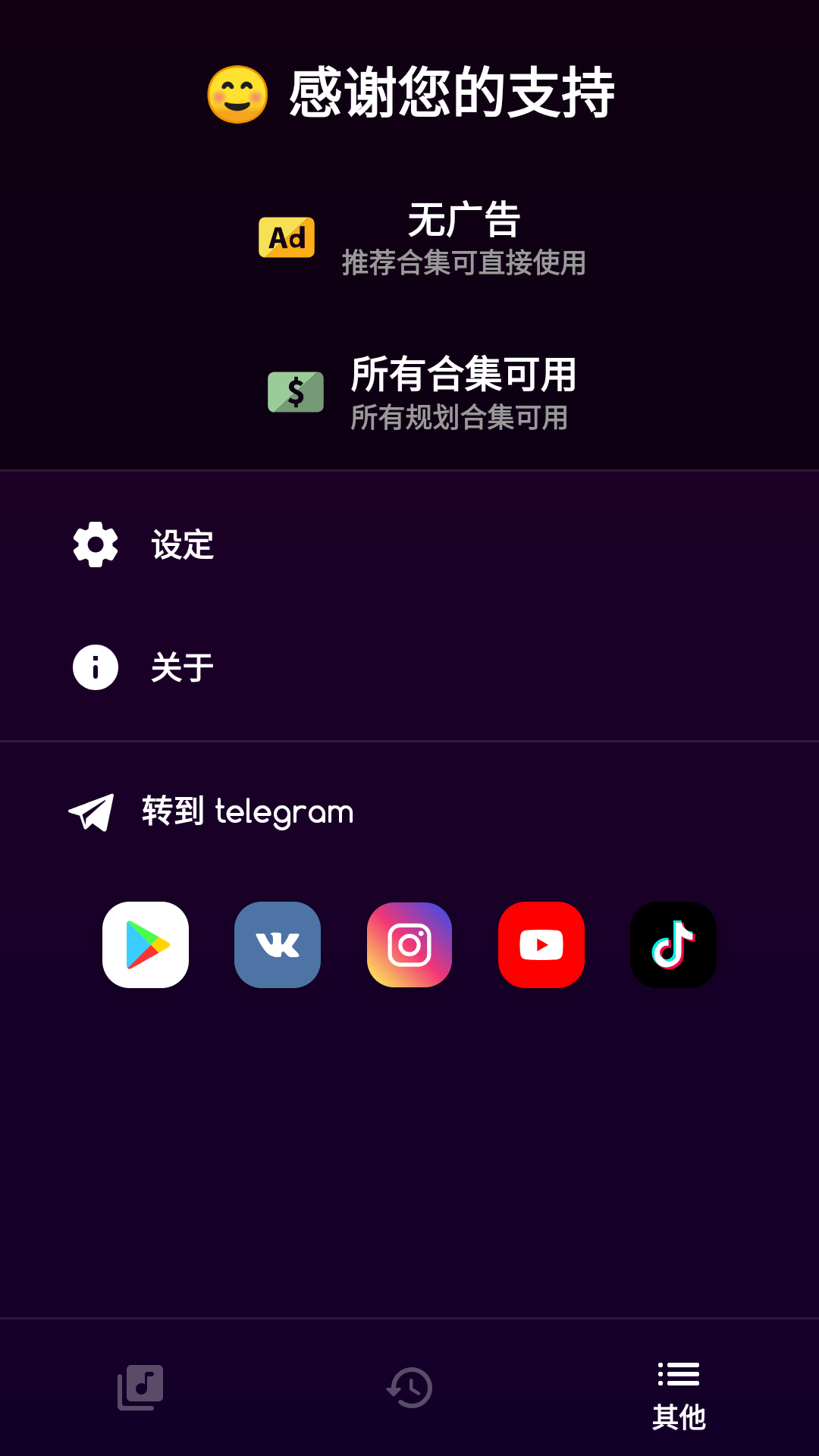Go to the telegram channel
The image size is (819, 1456).
tap(247, 812)
